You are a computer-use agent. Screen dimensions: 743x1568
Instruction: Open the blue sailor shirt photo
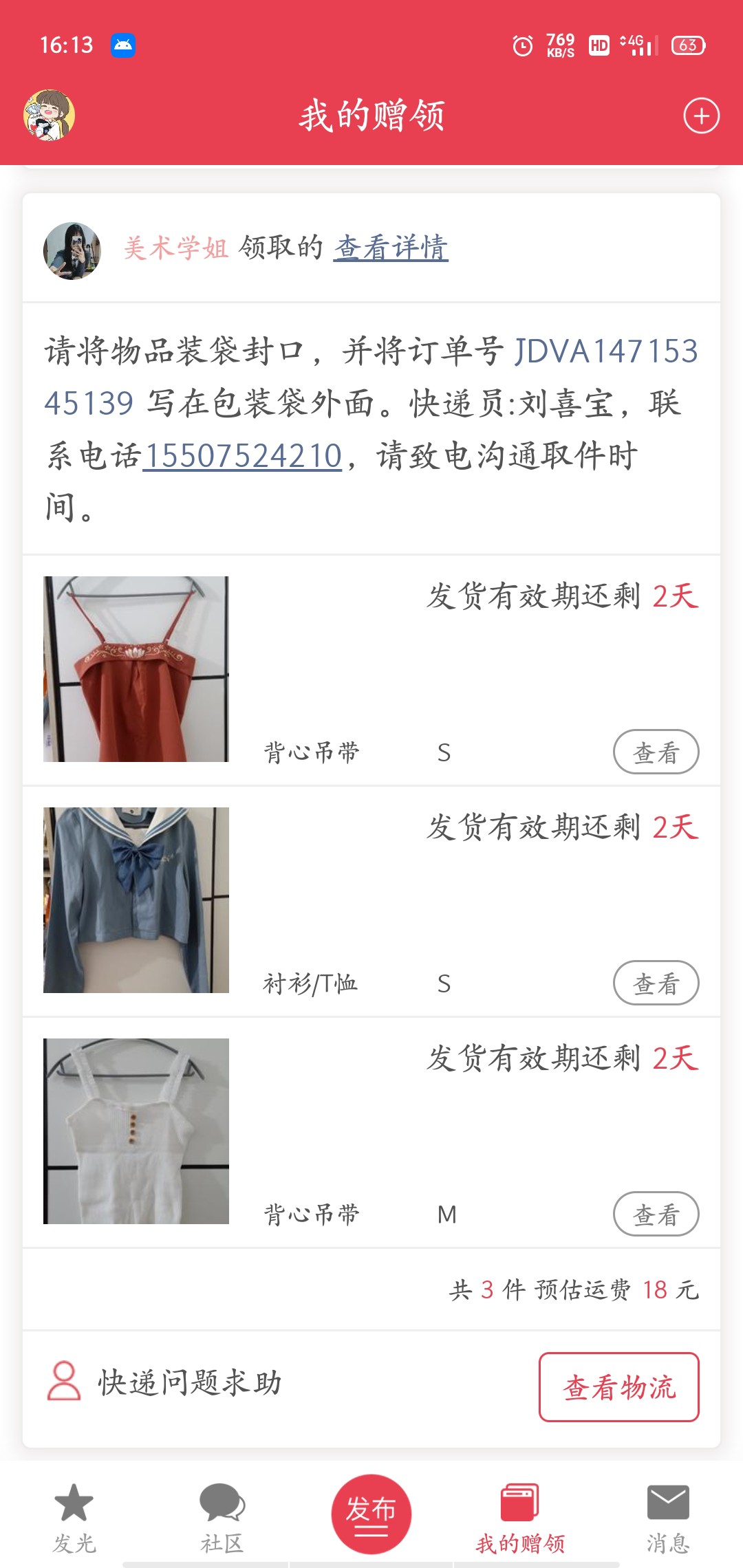(x=136, y=900)
